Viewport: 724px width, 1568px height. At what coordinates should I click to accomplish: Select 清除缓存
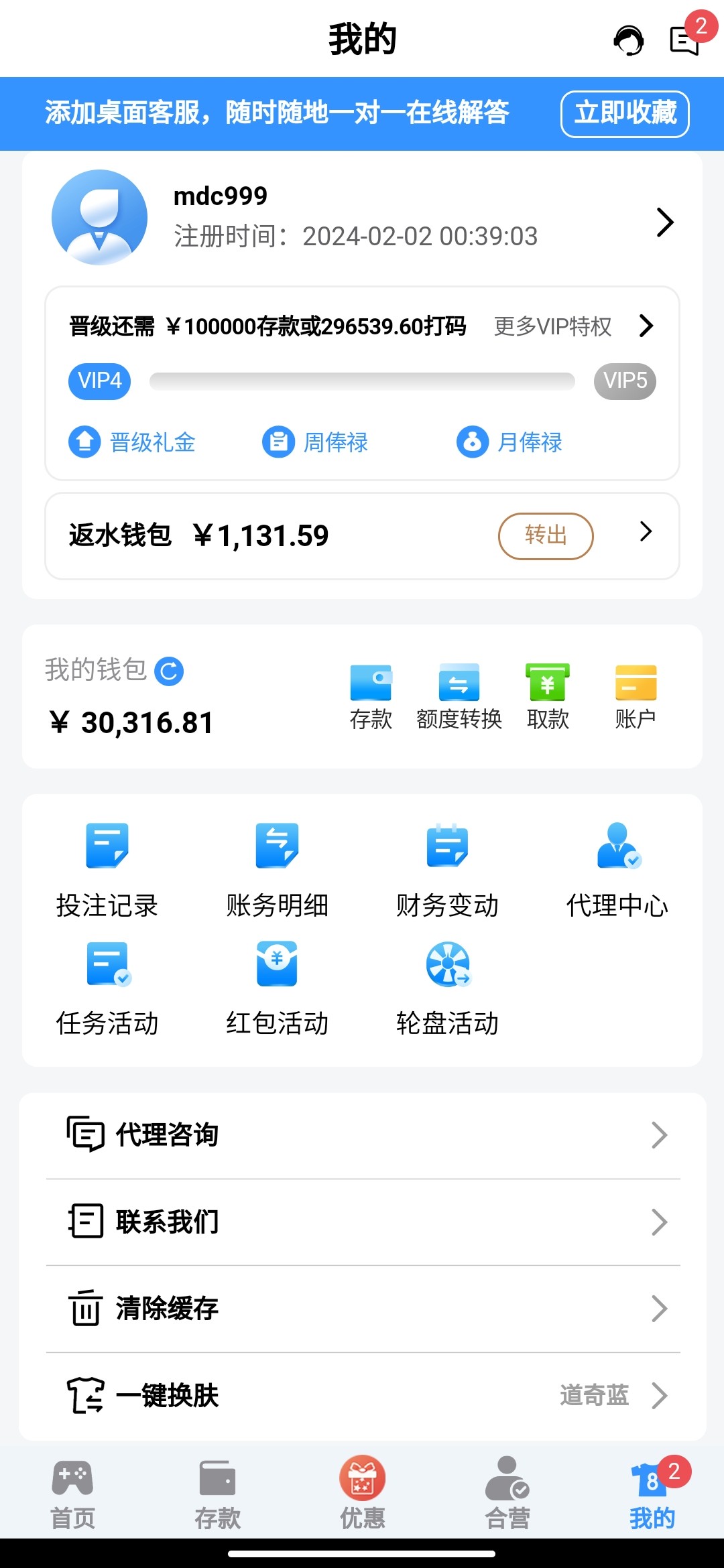point(362,1308)
